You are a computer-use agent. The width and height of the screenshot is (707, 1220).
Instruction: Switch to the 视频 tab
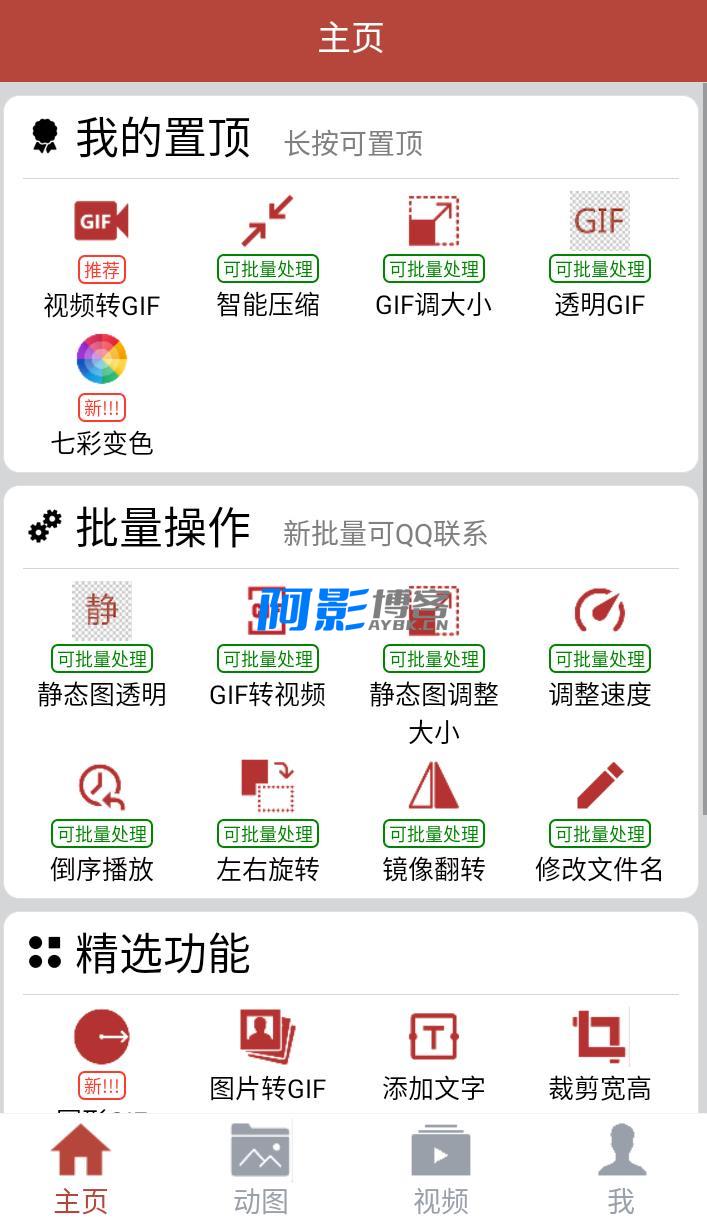point(440,1167)
